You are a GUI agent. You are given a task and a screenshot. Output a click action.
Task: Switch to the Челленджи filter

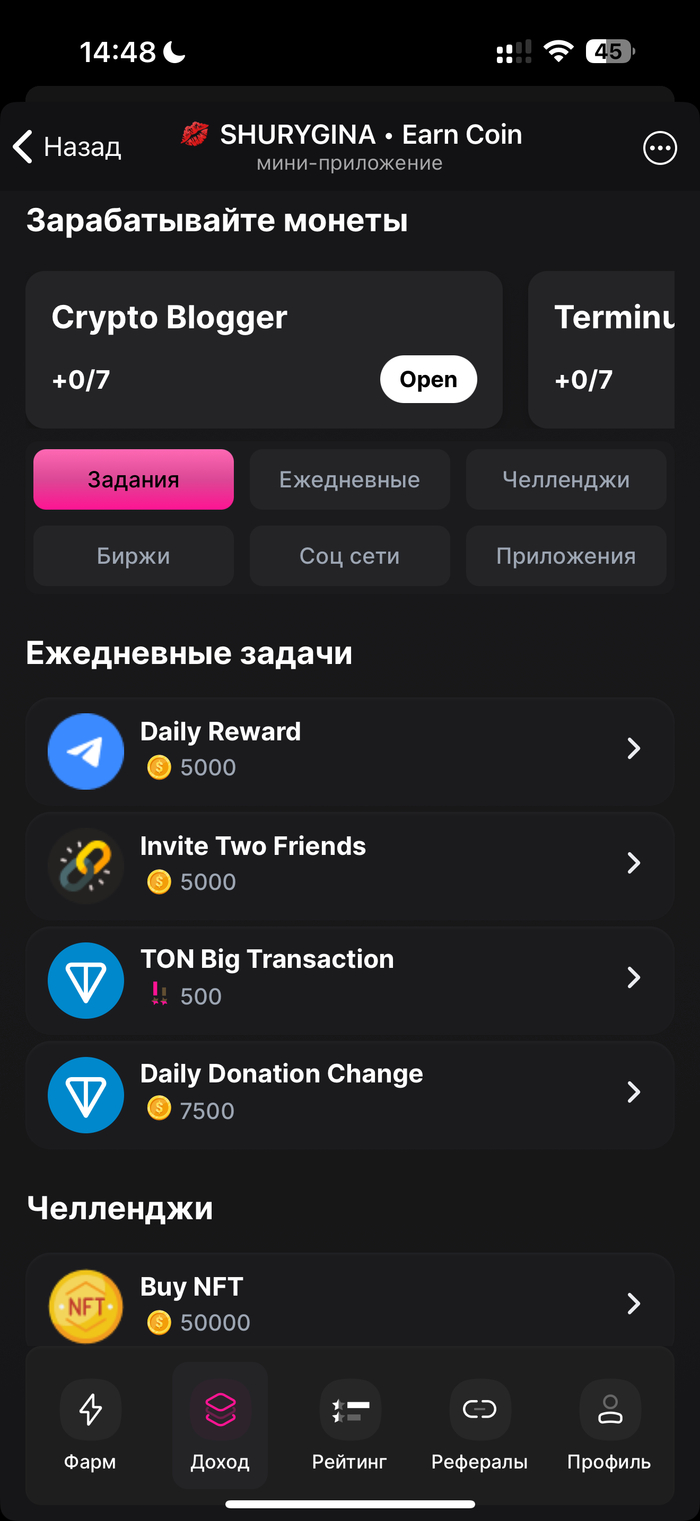(x=566, y=479)
